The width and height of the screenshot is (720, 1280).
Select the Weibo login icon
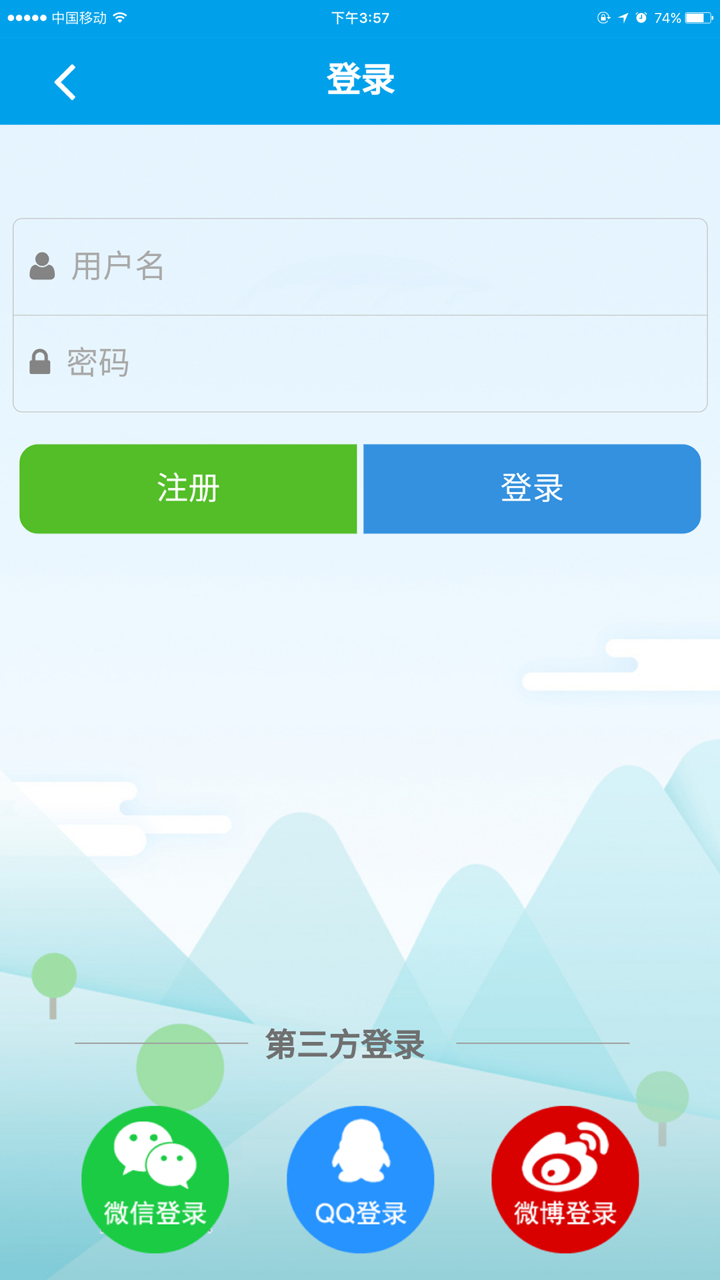[565, 1180]
